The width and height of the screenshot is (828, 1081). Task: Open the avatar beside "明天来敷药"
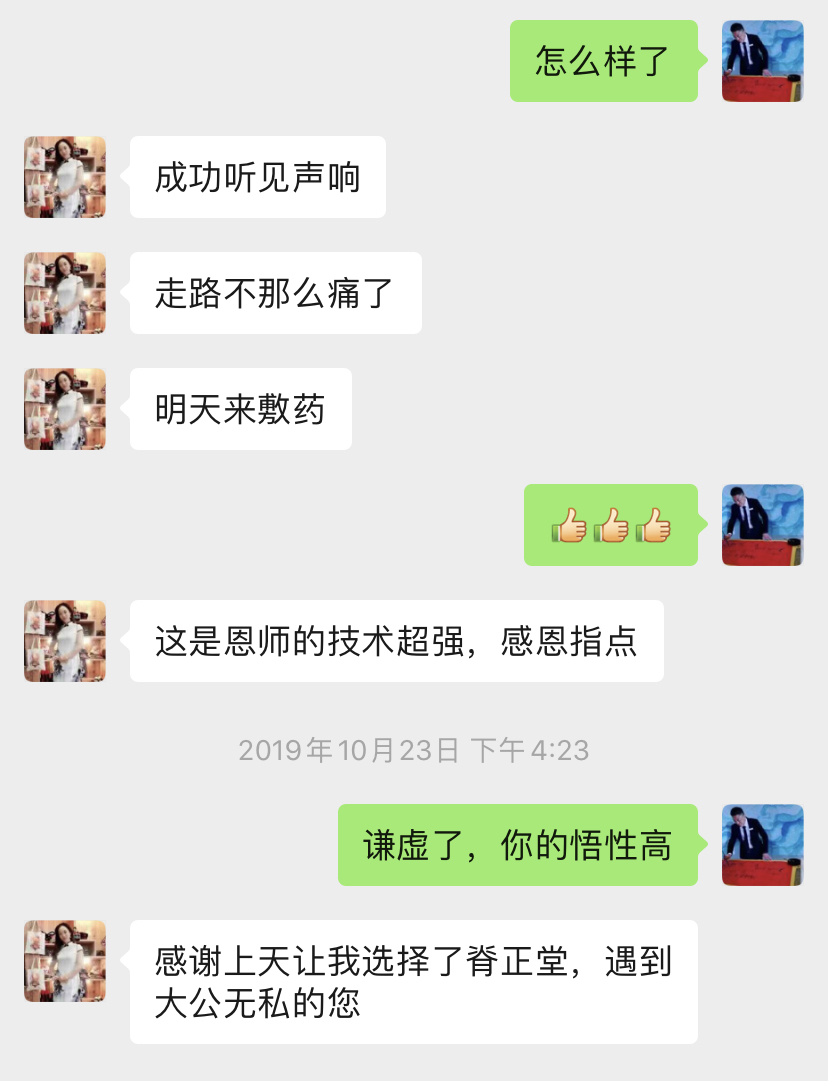tap(65, 409)
